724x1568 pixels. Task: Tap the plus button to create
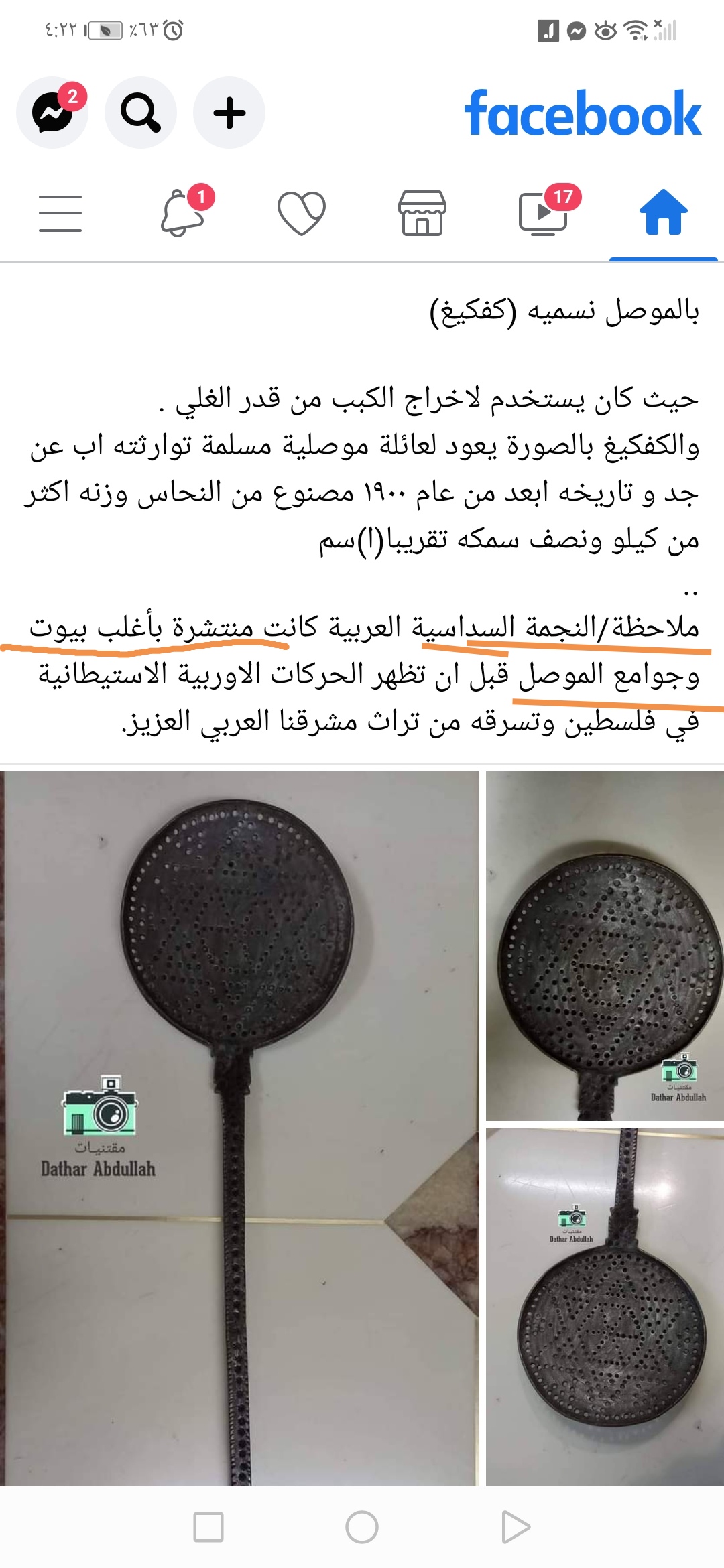(229, 113)
